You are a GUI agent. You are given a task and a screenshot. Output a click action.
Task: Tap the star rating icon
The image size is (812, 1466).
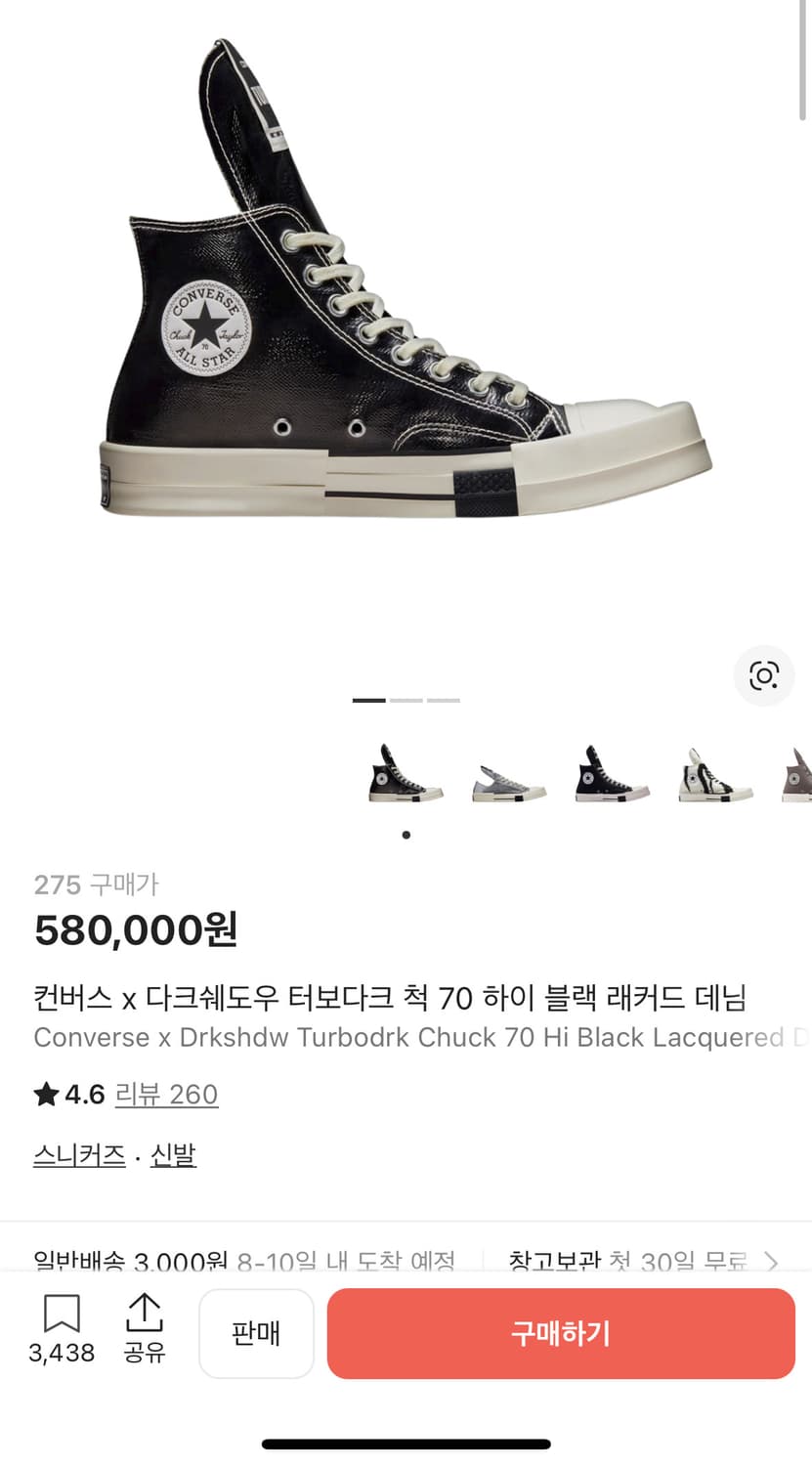tap(46, 1094)
